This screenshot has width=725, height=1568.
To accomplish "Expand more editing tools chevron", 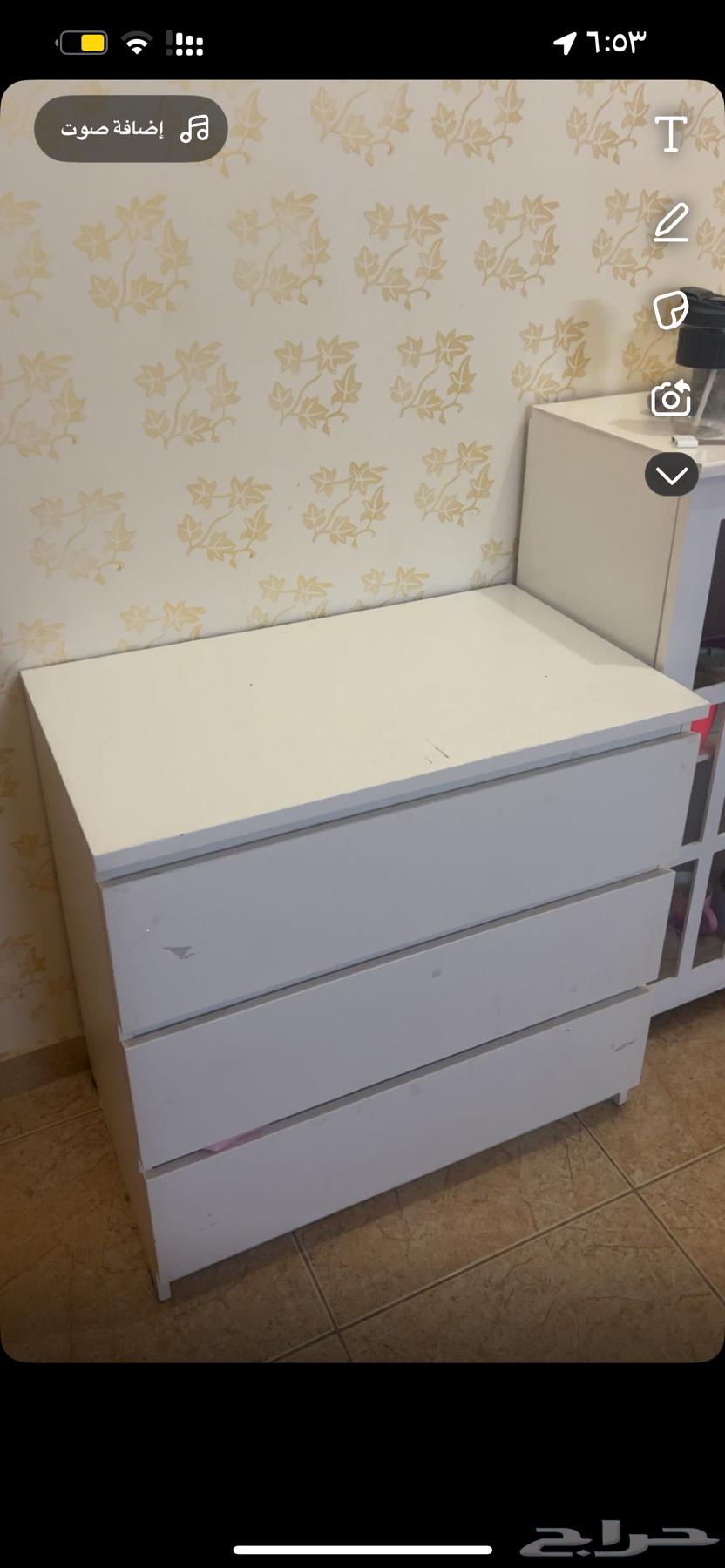I will (671, 475).
